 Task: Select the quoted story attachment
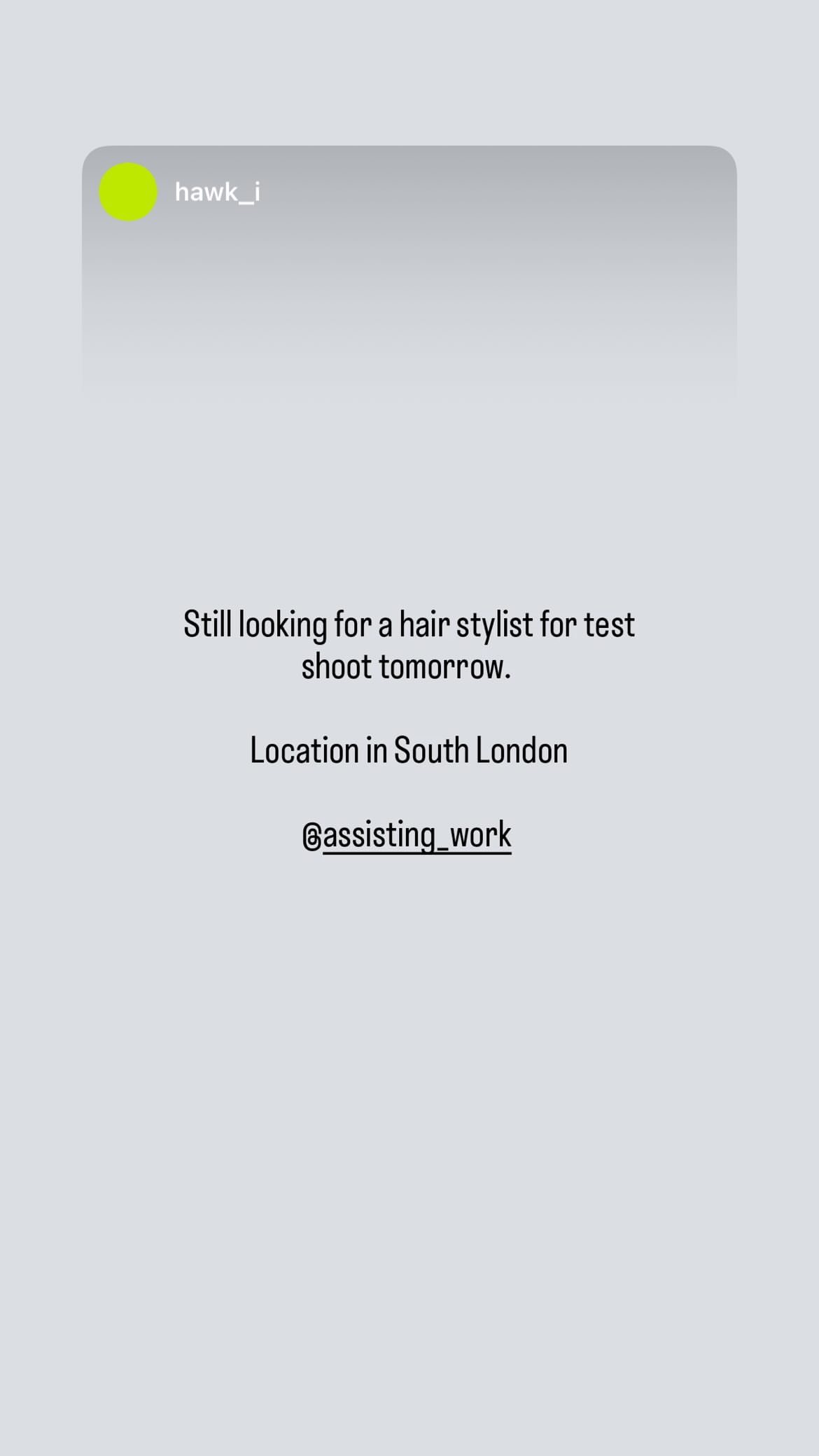(409, 294)
